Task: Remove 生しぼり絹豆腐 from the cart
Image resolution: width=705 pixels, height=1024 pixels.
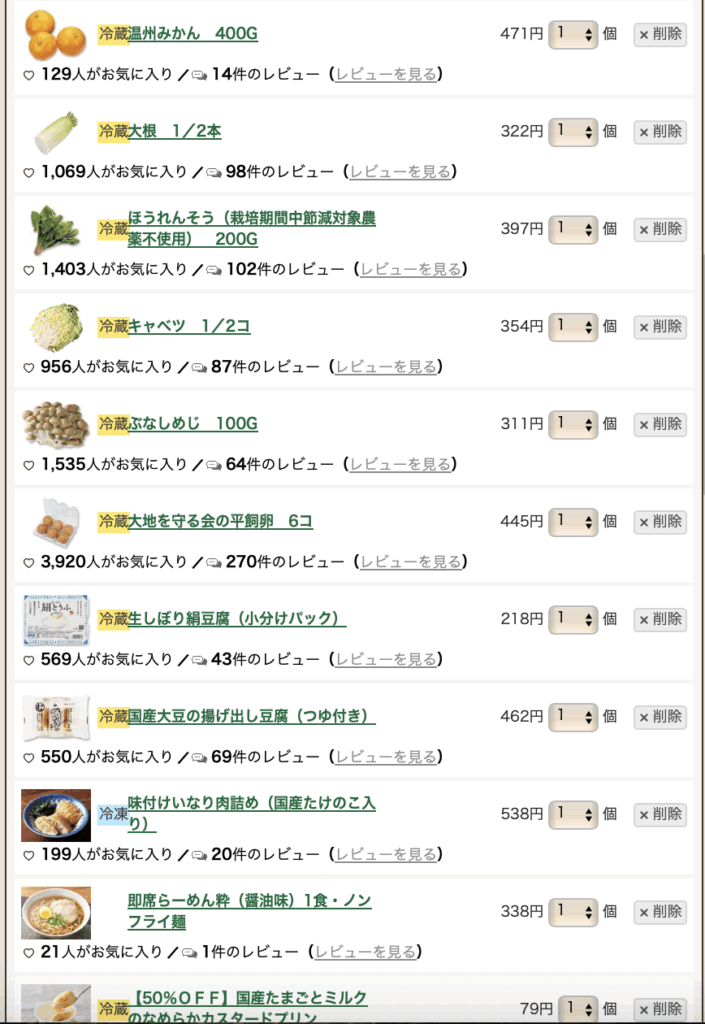Action: (x=660, y=619)
